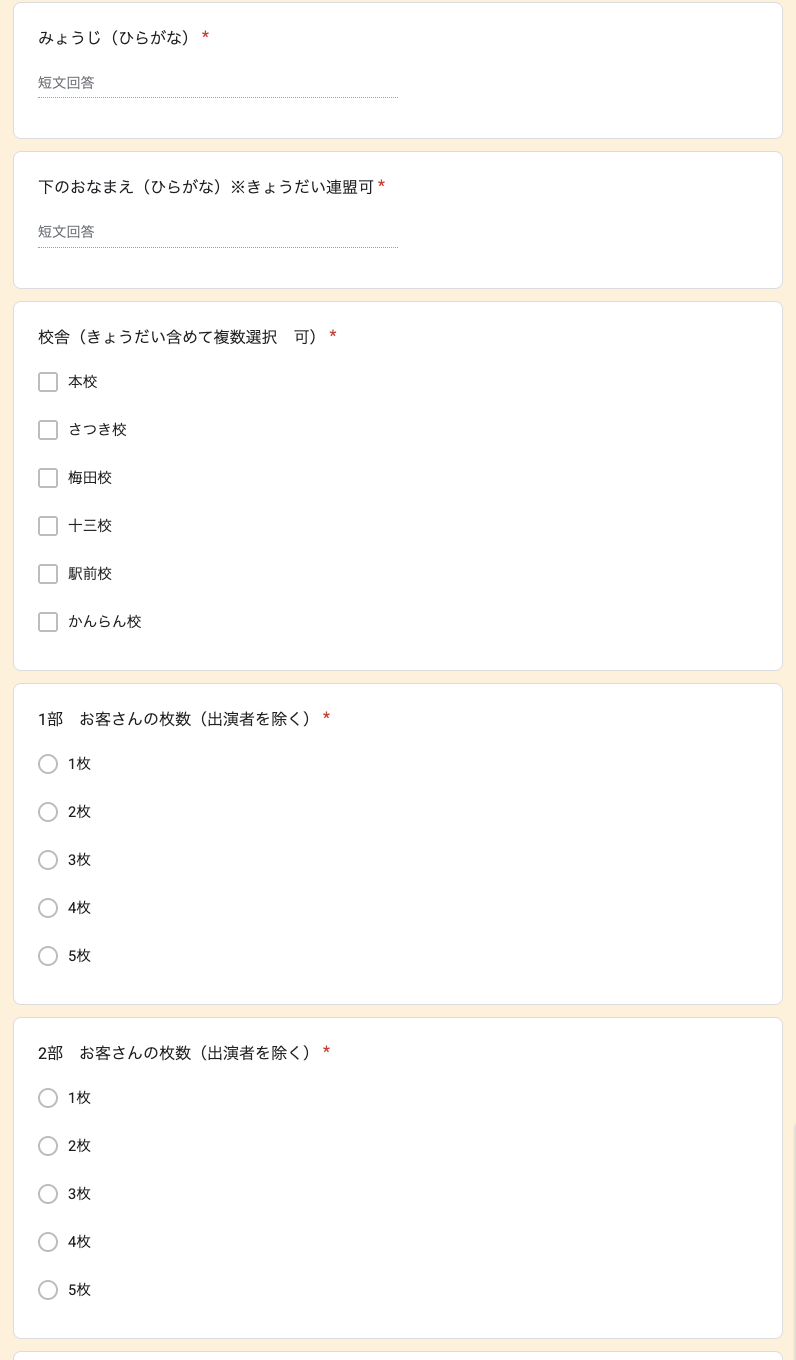Check the 十三校 option
Screen dimensions: 796x1360
48,526
